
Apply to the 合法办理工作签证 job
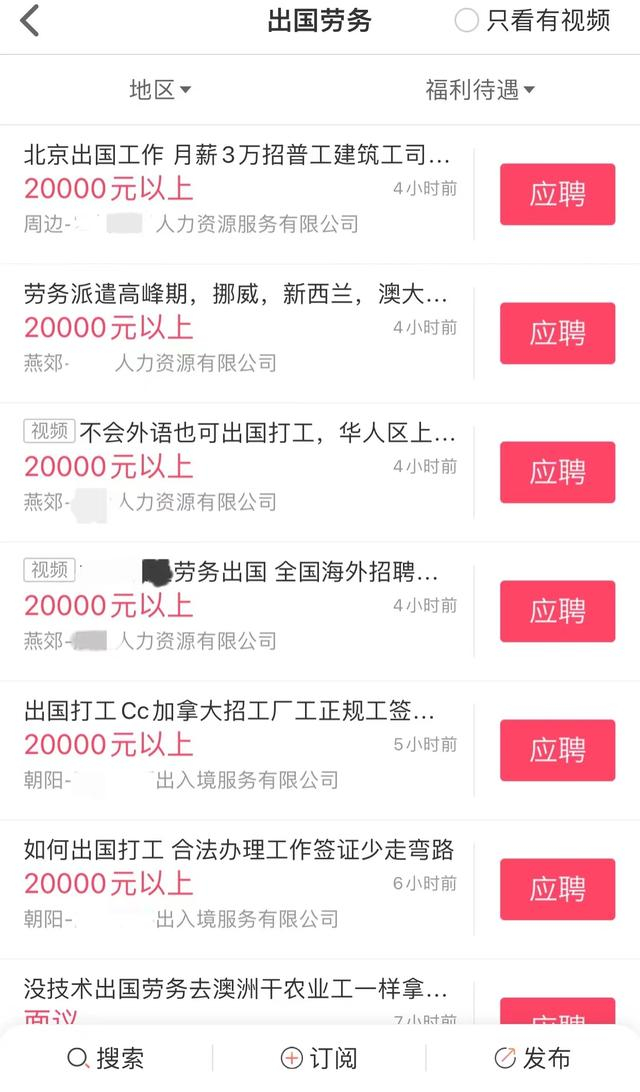click(x=557, y=889)
